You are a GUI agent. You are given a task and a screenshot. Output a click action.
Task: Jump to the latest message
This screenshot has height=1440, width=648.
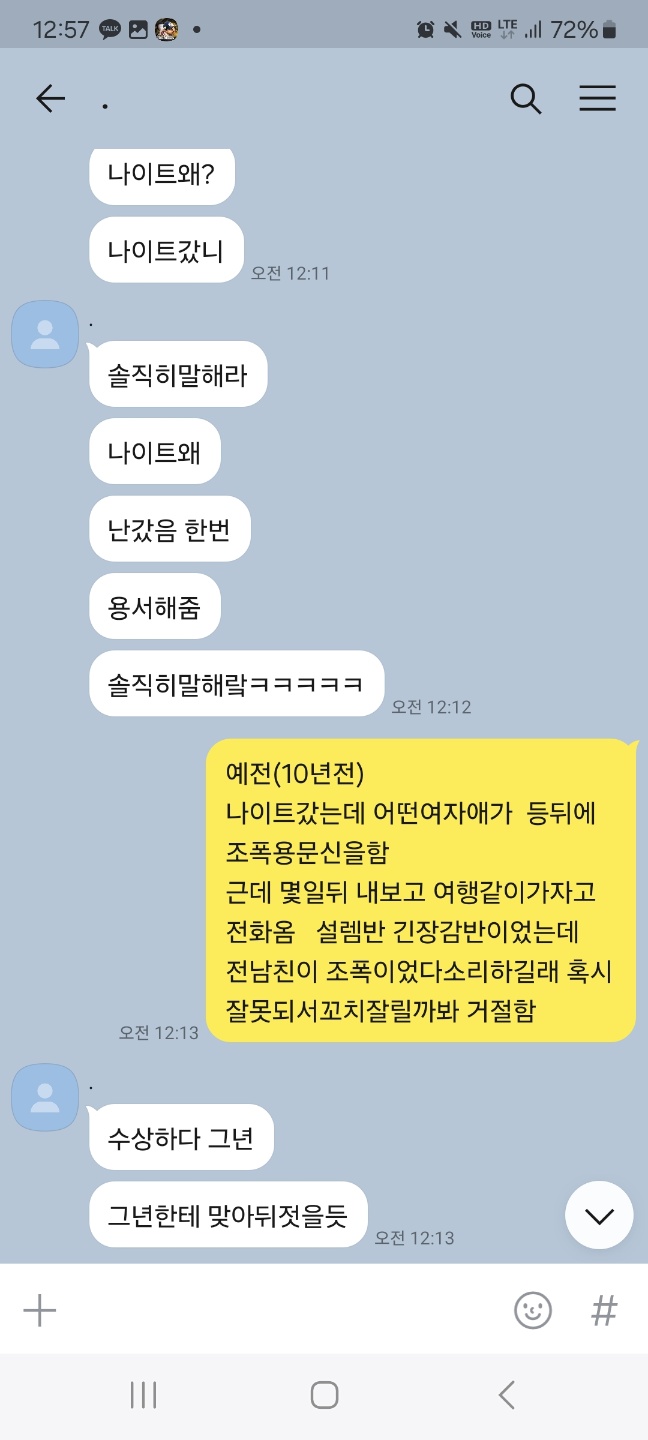click(x=599, y=1215)
